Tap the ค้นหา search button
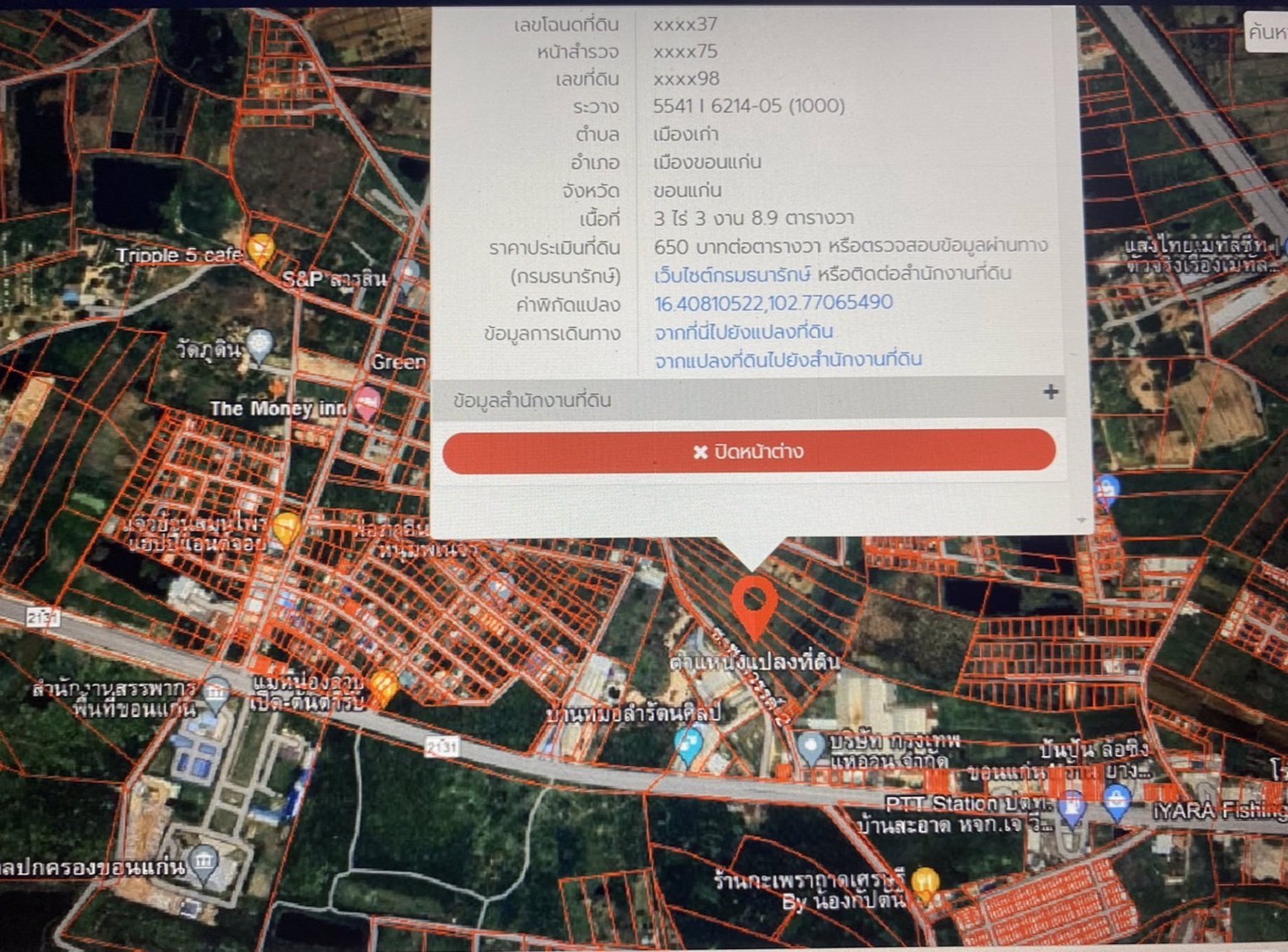 click(x=1269, y=33)
